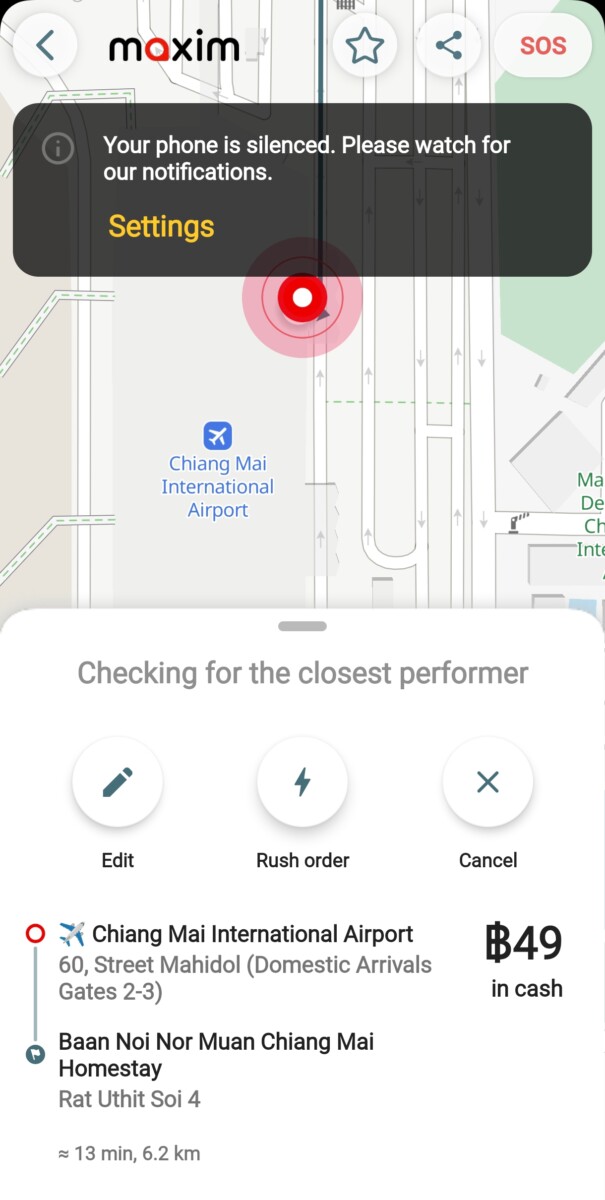Add this route to favorites
605x1200 pixels.
pyautogui.click(x=364, y=45)
